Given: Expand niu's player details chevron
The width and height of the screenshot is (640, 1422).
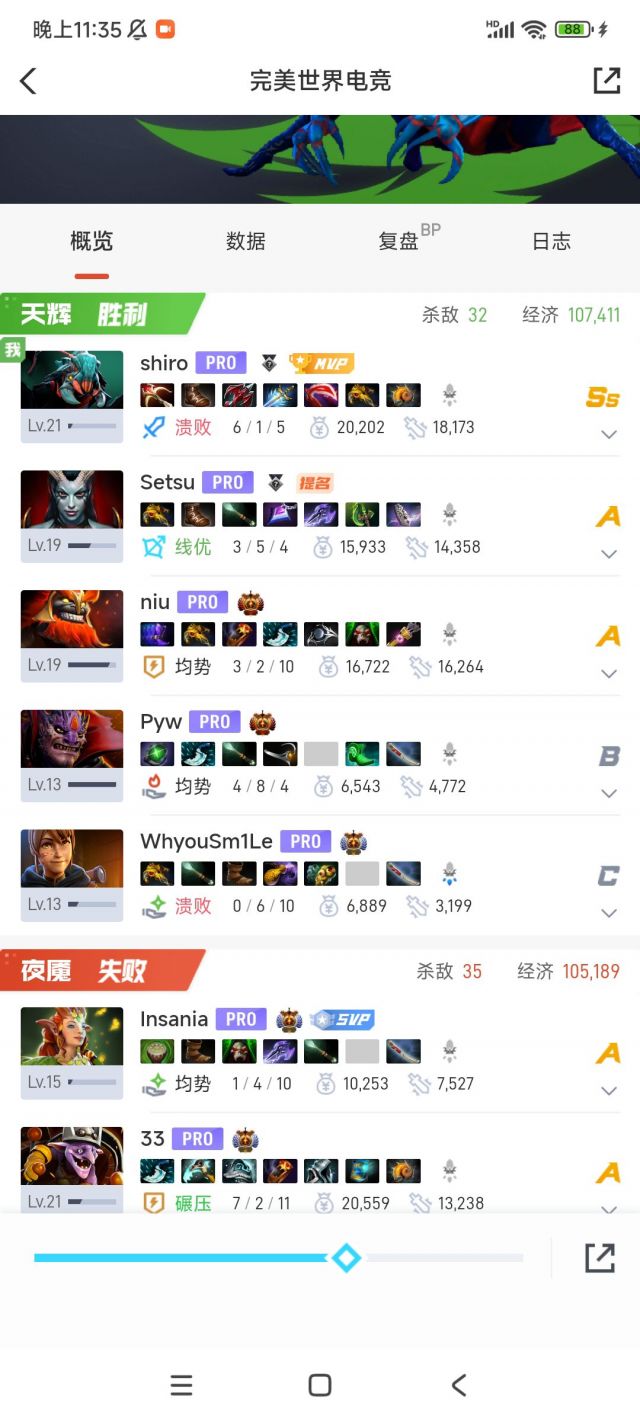Looking at the screenshot, I should click(x=608, y=674).
